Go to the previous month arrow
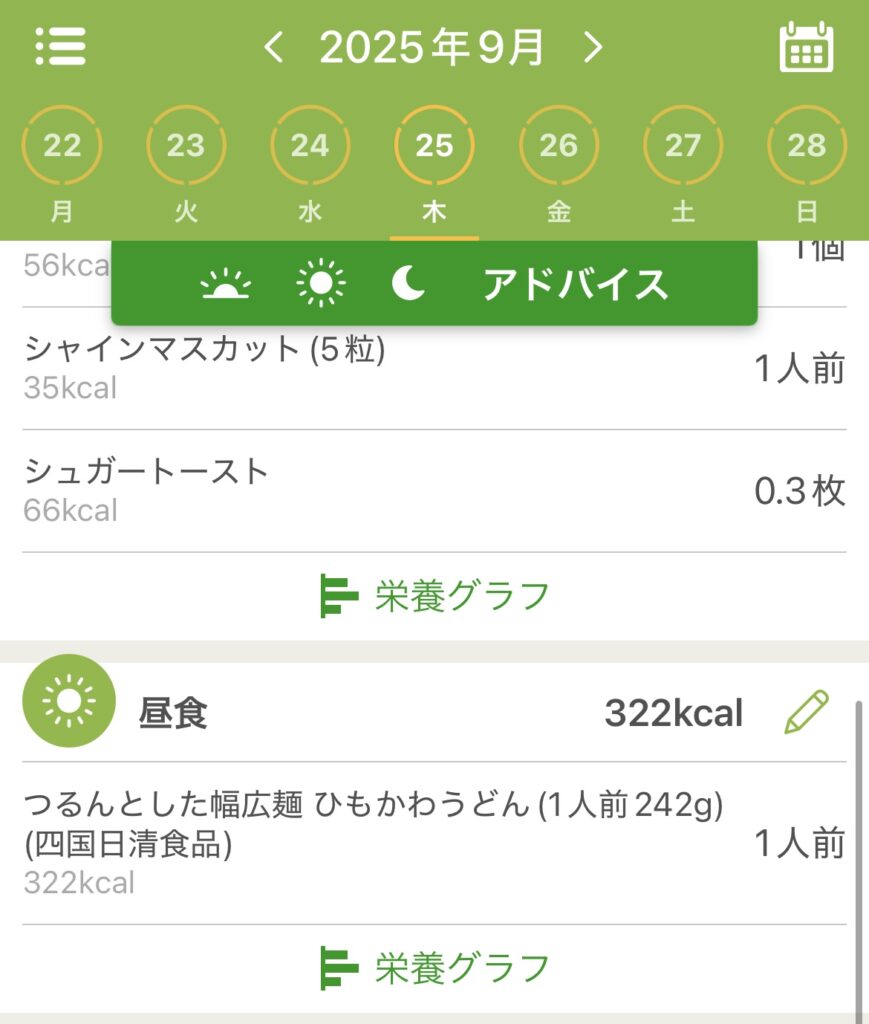This screenshot has height=1024, width=869. [x=274, y=47]
